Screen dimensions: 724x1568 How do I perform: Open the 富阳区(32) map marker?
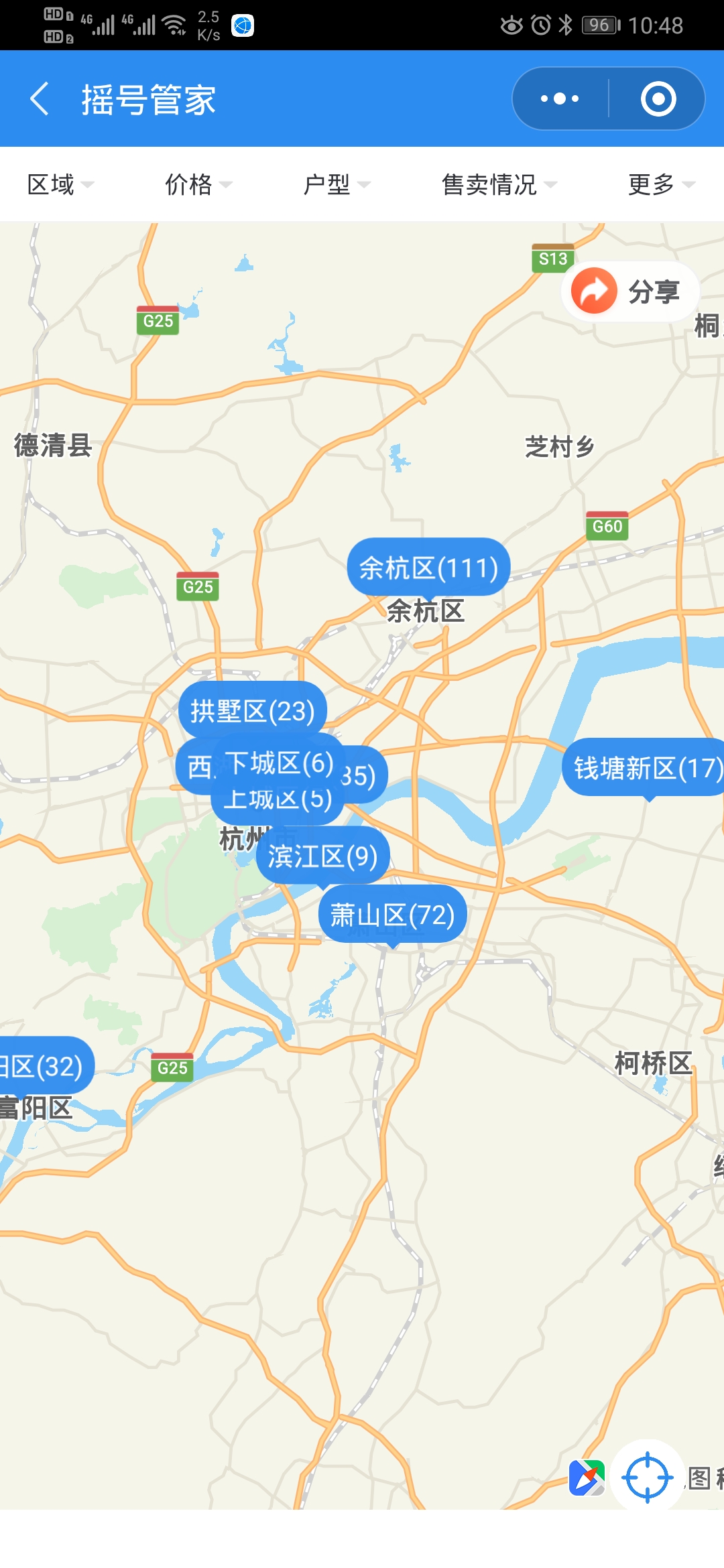tap(43, 1065)
